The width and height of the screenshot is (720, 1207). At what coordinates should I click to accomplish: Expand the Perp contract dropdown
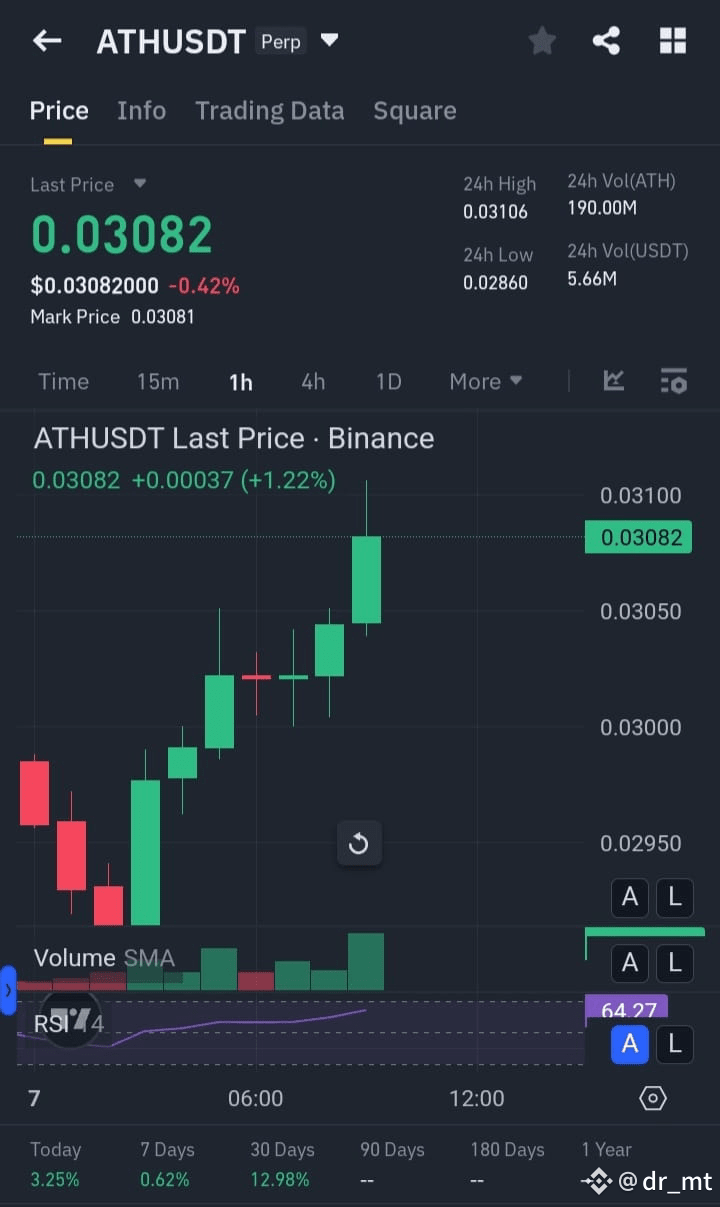[330, 41]
